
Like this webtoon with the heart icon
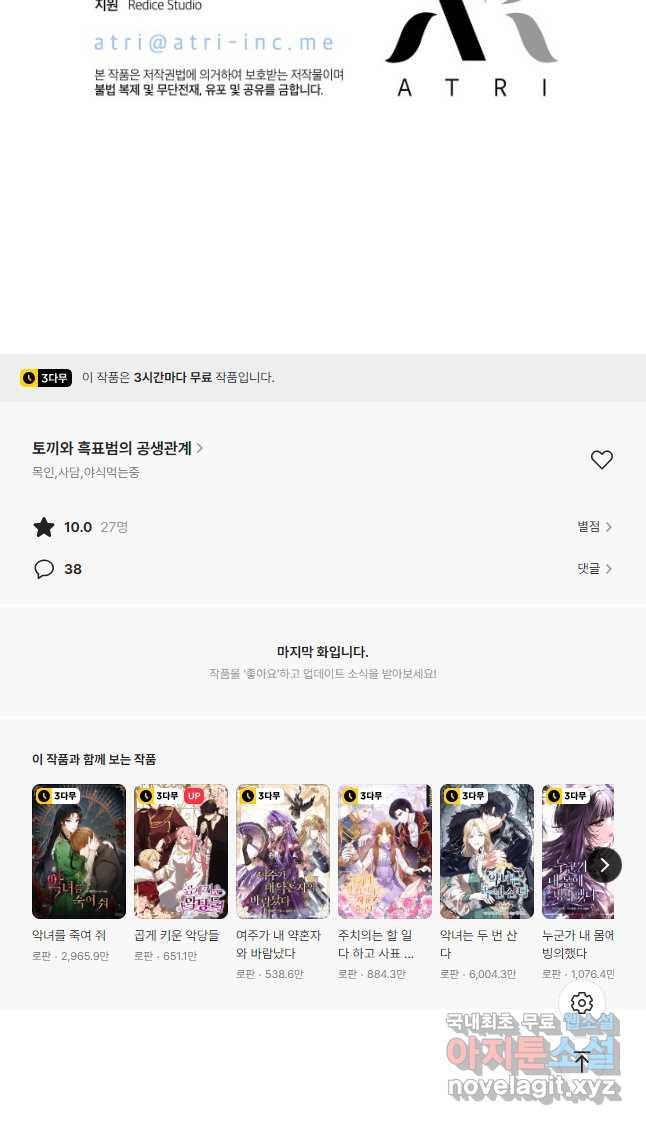tap(601, 460)
